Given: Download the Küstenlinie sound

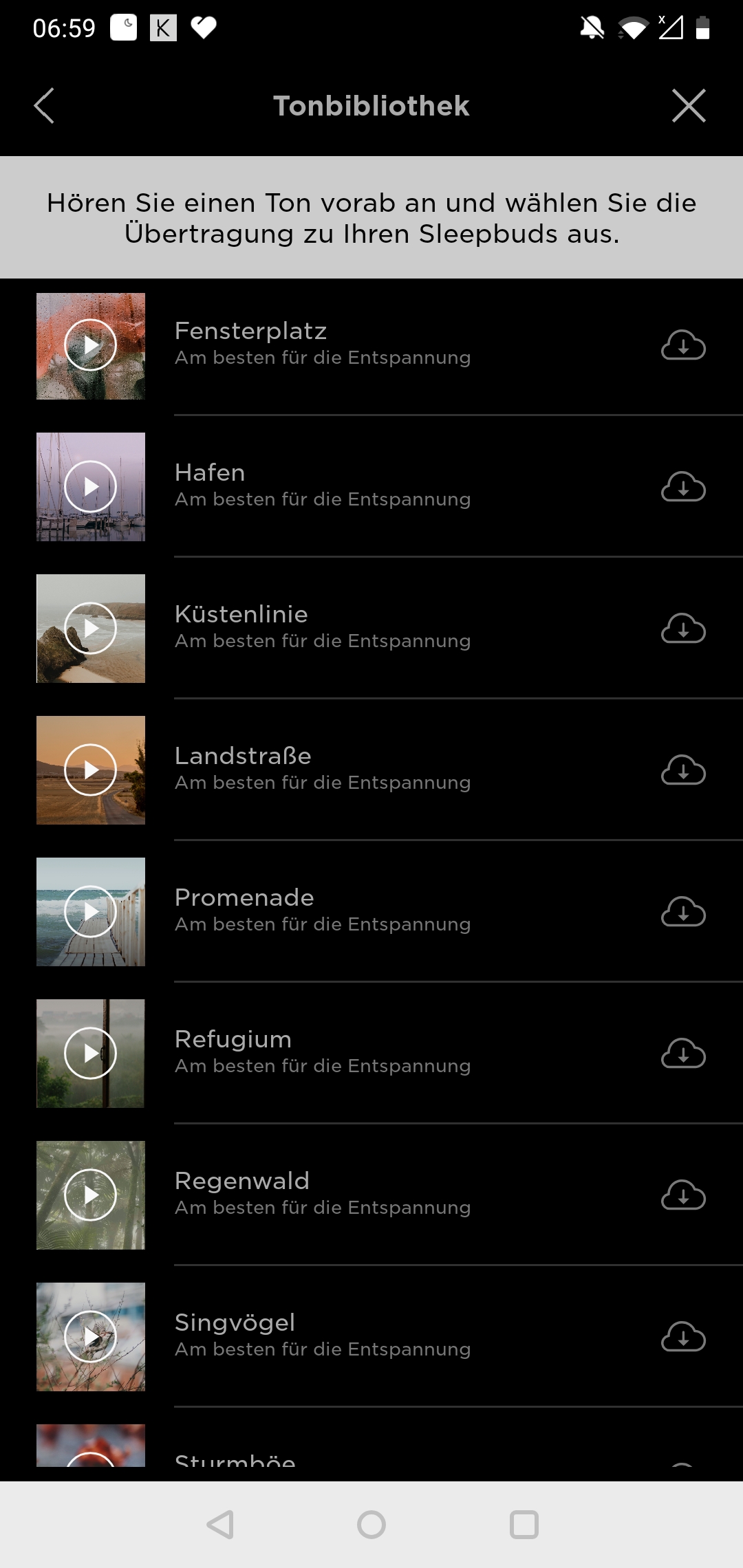Looking at the screenshot, I should click(x=683, y=629).
